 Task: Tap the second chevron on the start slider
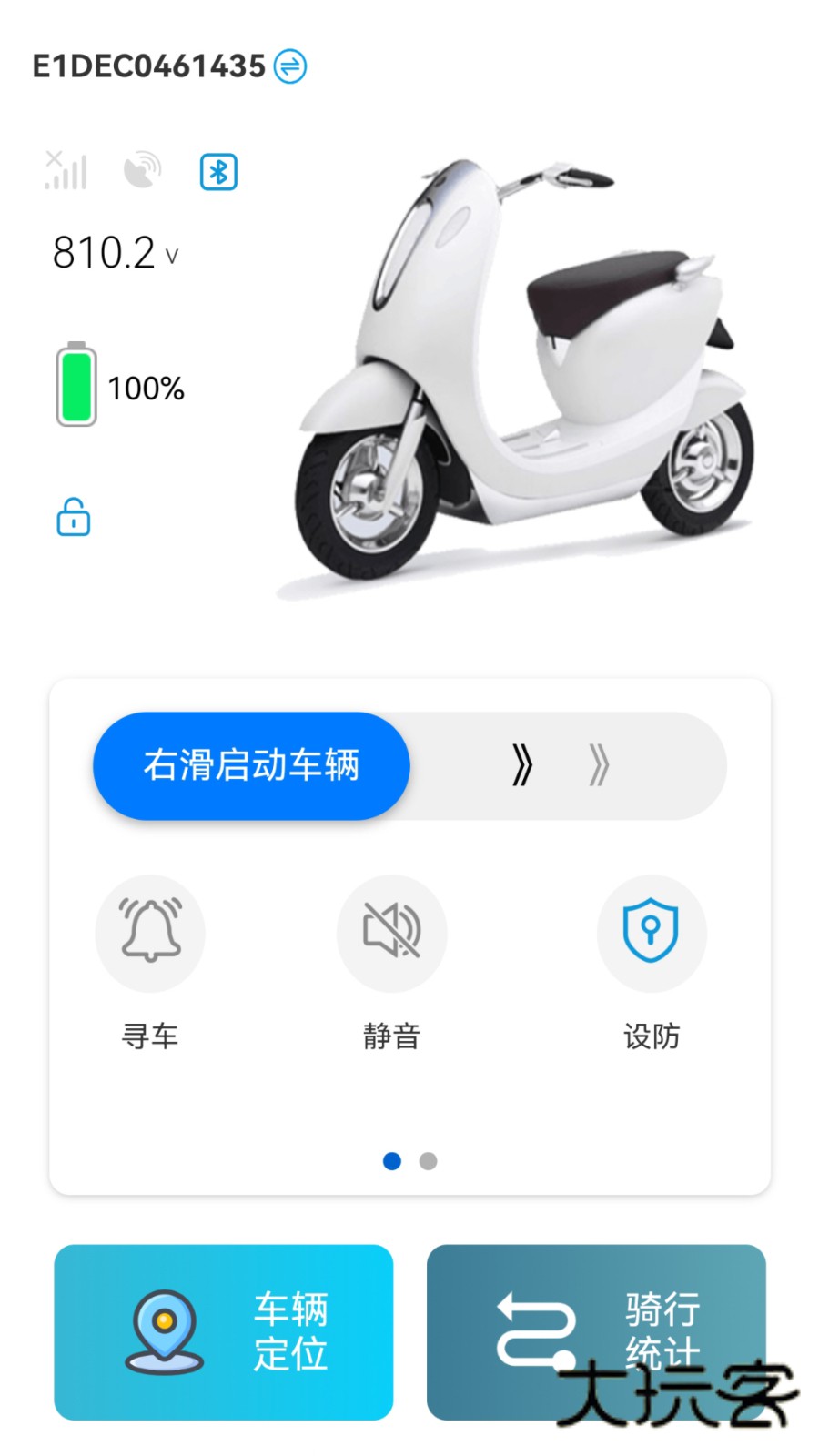[x=598, y=765]
